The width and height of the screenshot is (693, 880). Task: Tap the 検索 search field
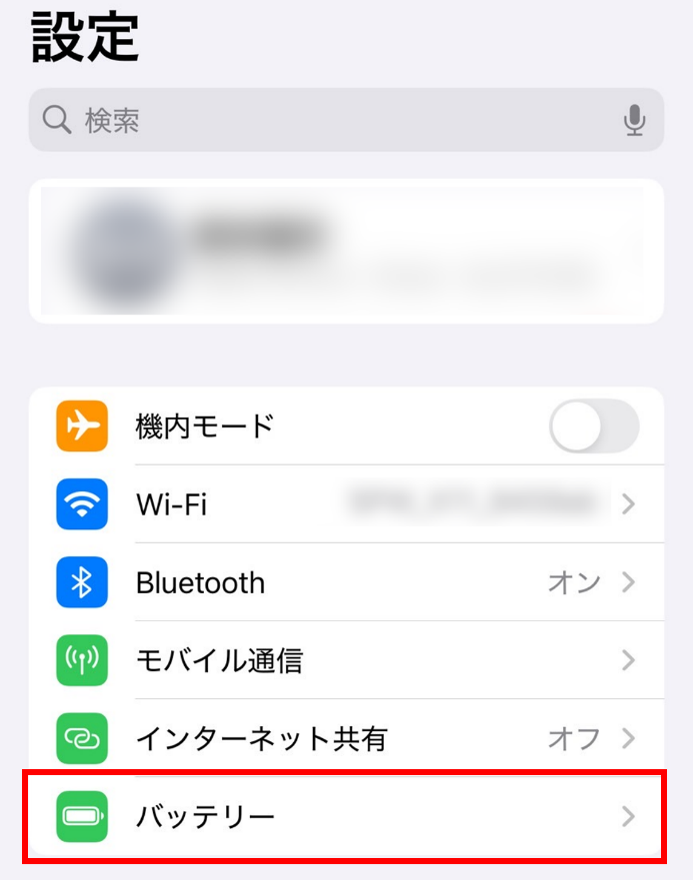point(320,121)
